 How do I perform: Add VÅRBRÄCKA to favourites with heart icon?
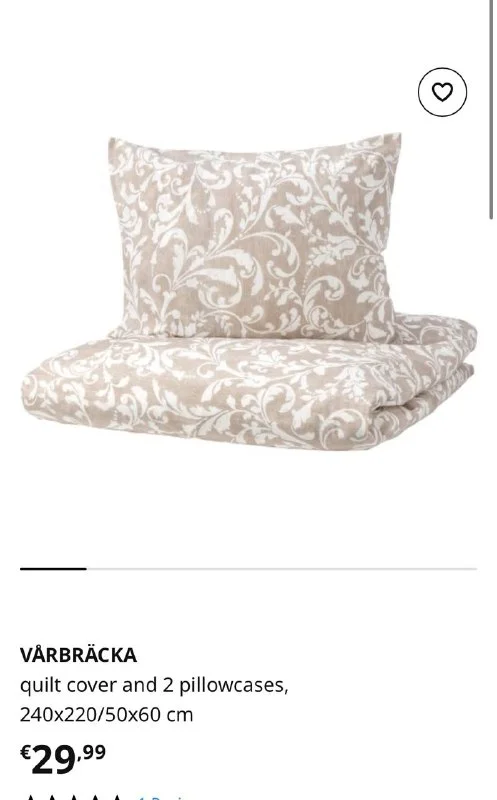point(442,92)
